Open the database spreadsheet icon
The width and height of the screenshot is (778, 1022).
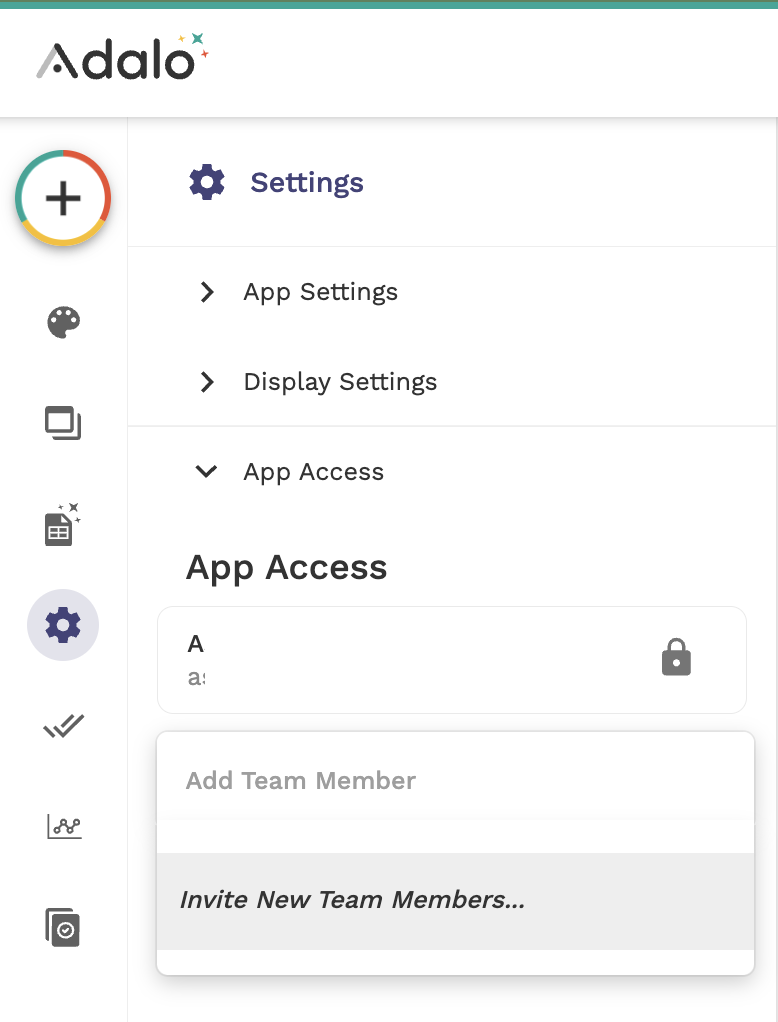tap(62, 525)
